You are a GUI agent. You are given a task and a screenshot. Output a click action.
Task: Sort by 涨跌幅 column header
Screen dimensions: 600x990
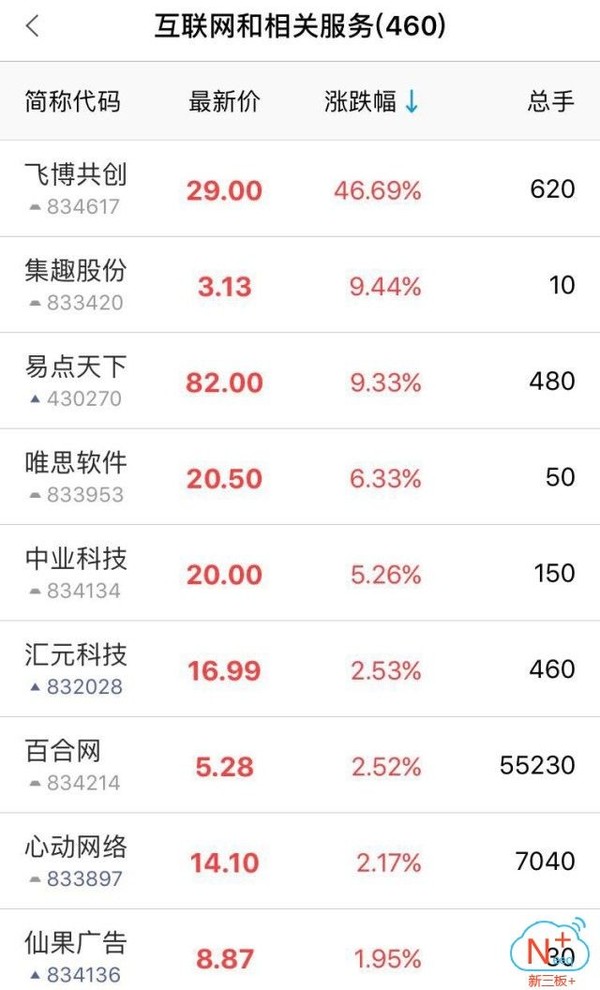pyautogui.click(x=371, y=101)
